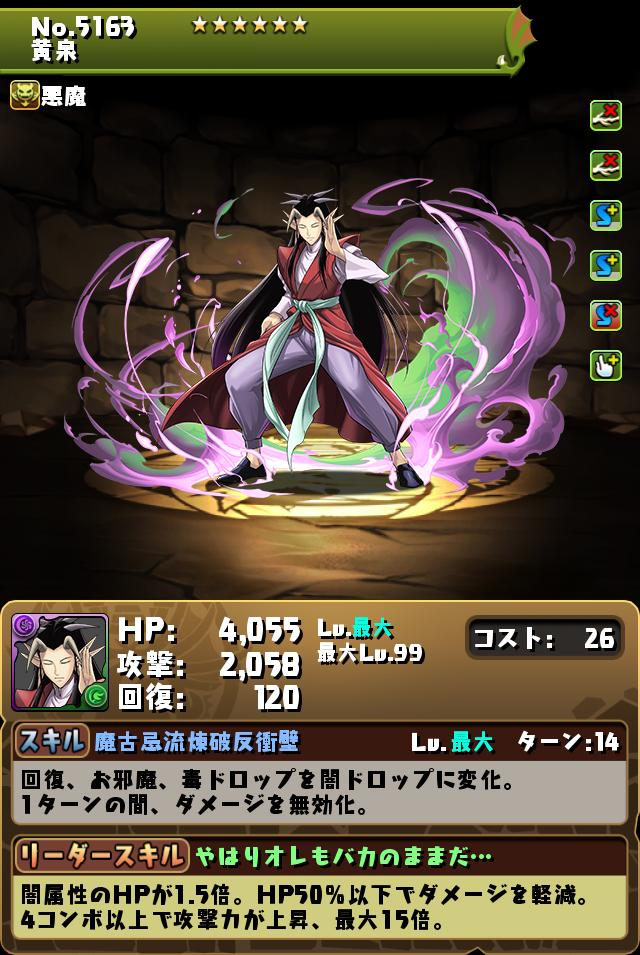
Task: Tap the skill bind resist awakening icon
Action: 606,316
